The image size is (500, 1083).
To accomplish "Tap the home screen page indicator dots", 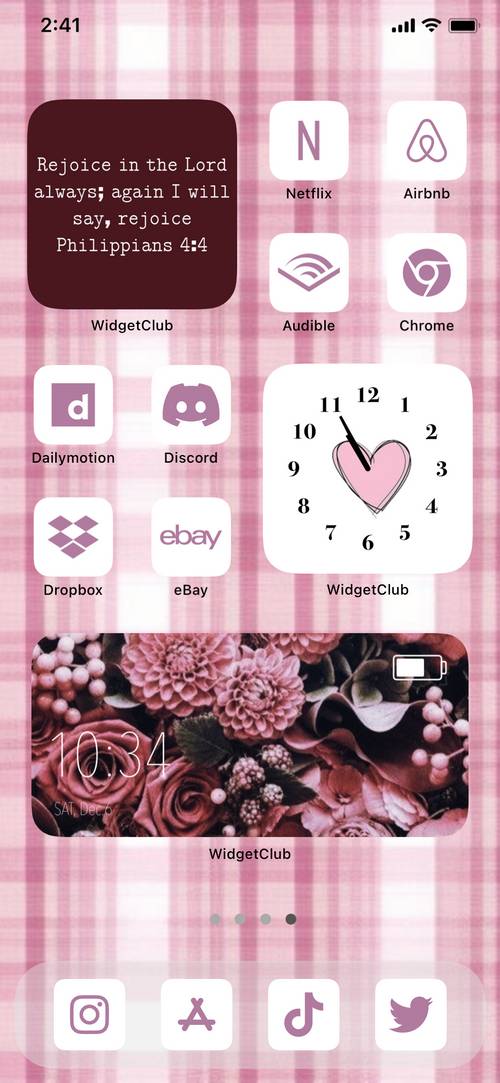I will pos(253,919).
